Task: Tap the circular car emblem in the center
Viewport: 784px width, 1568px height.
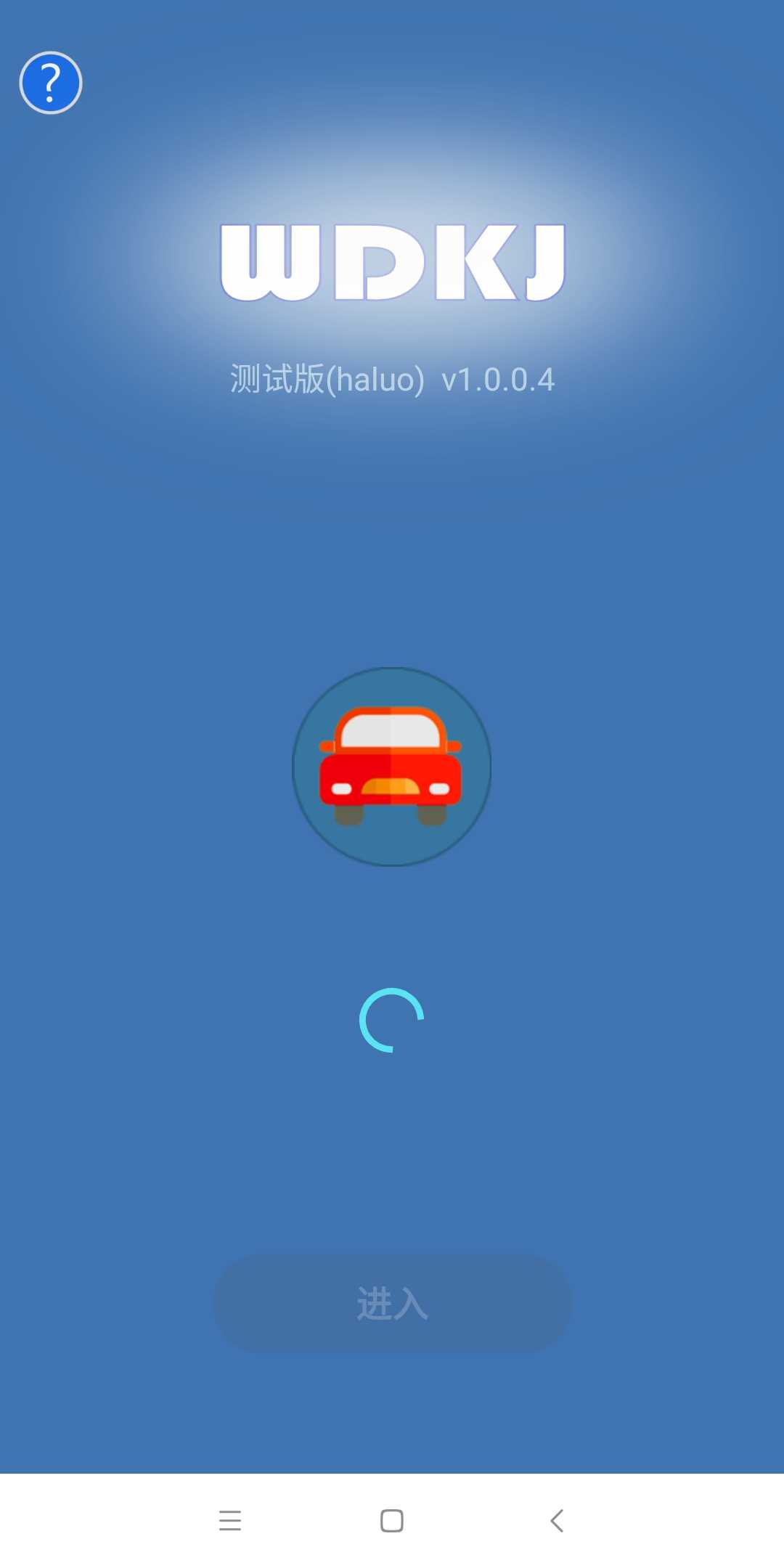Action: pyautogui.click(x=392, y=766)
